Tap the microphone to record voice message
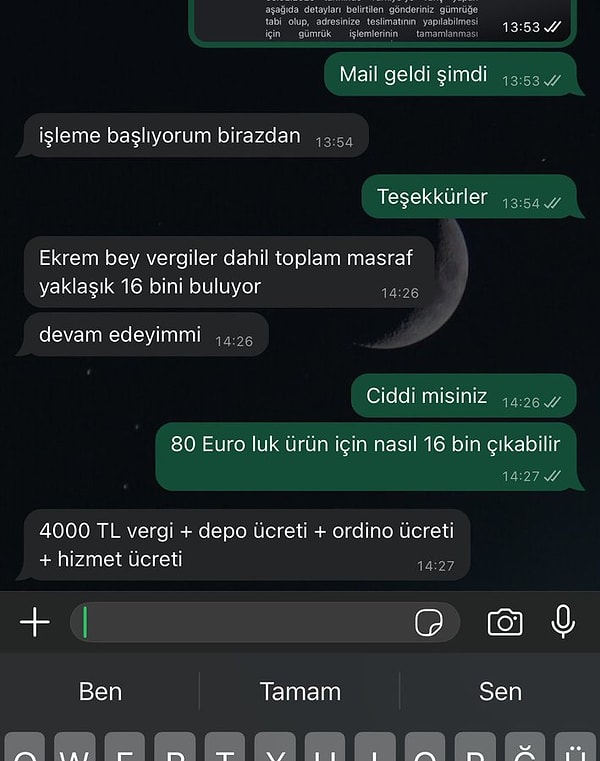This screenshot has width=600, height=761. click(563, 622)
